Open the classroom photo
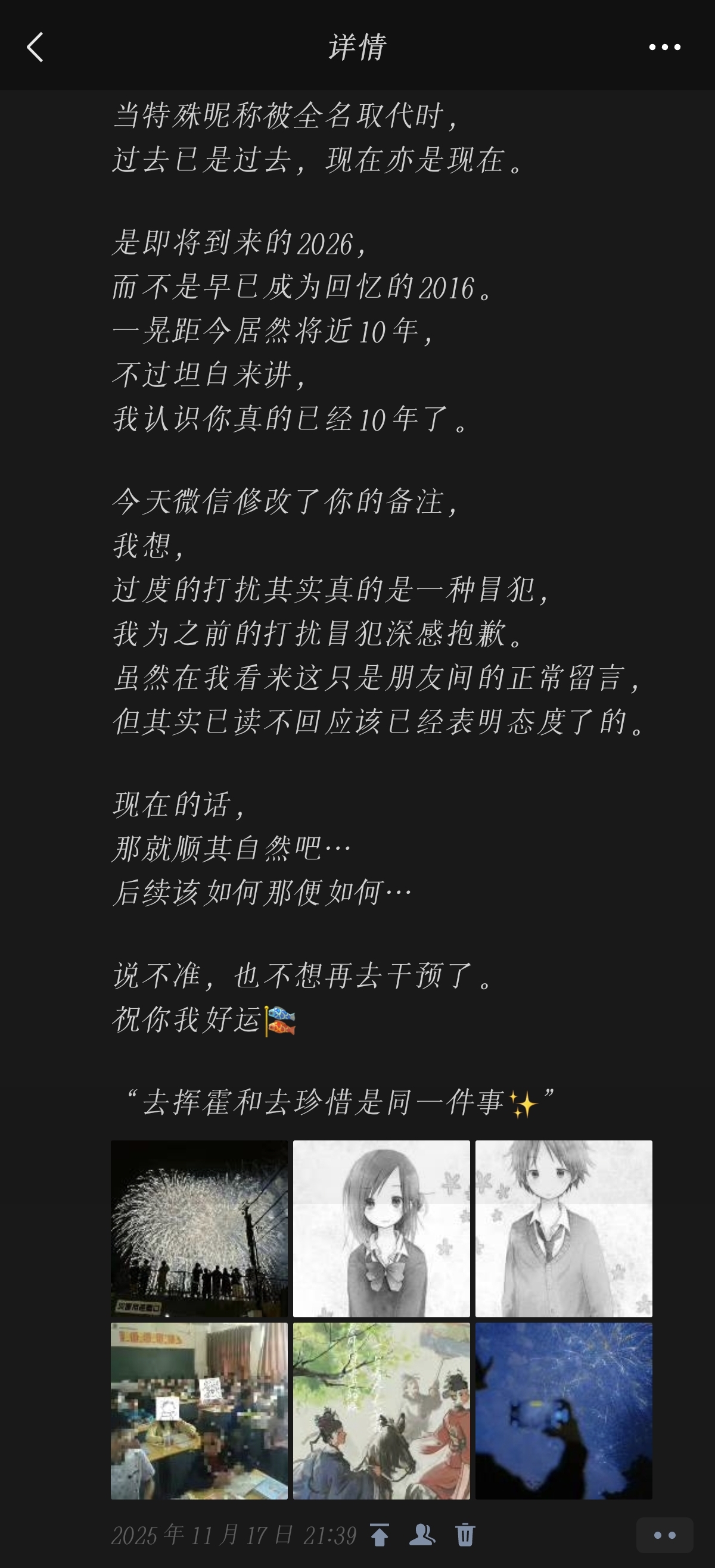This screenshot has height=1568, width=715. pos(199,1410)
